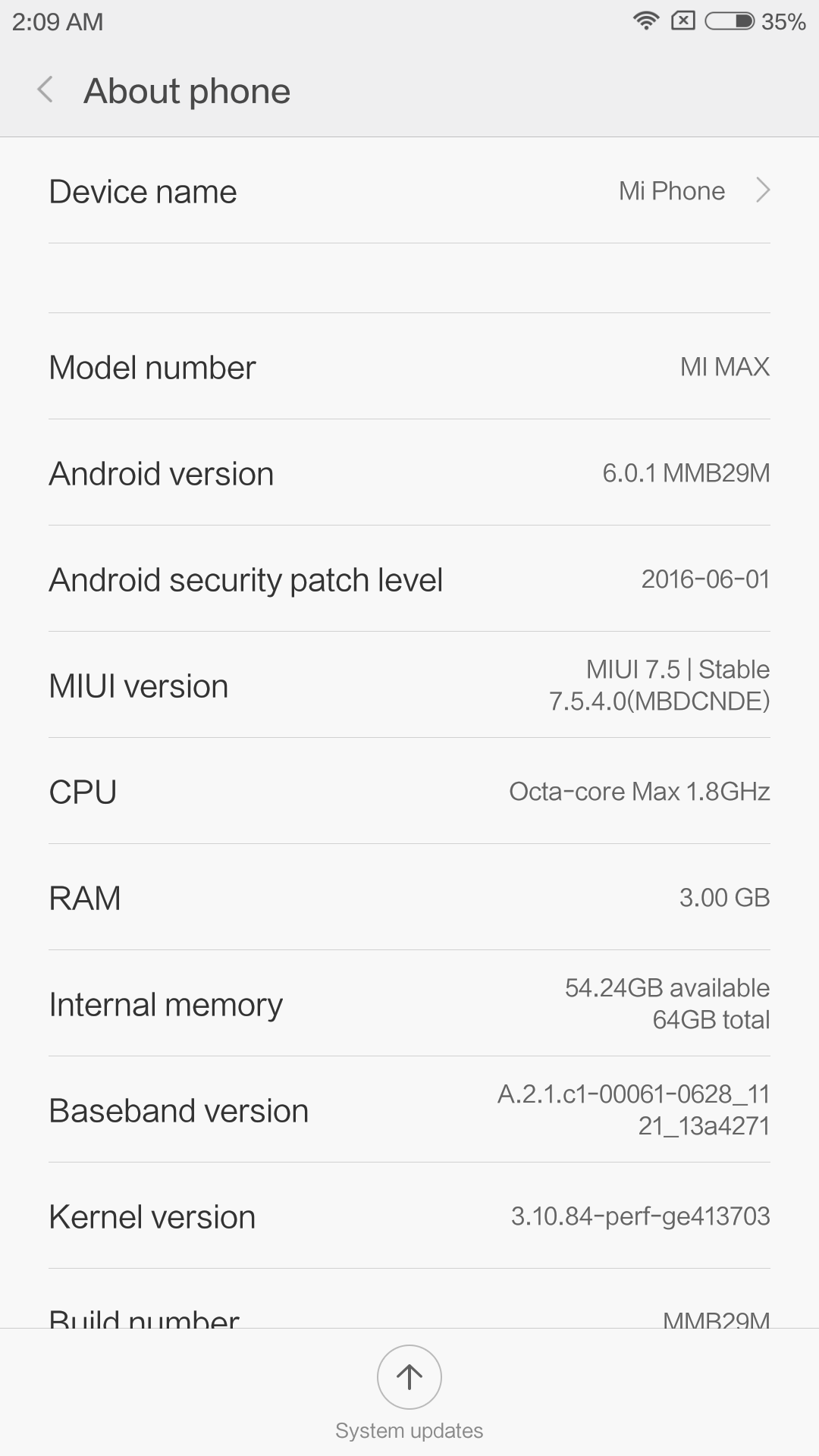Tap the CPU row
819x1456 pixels.
[409, 791]
